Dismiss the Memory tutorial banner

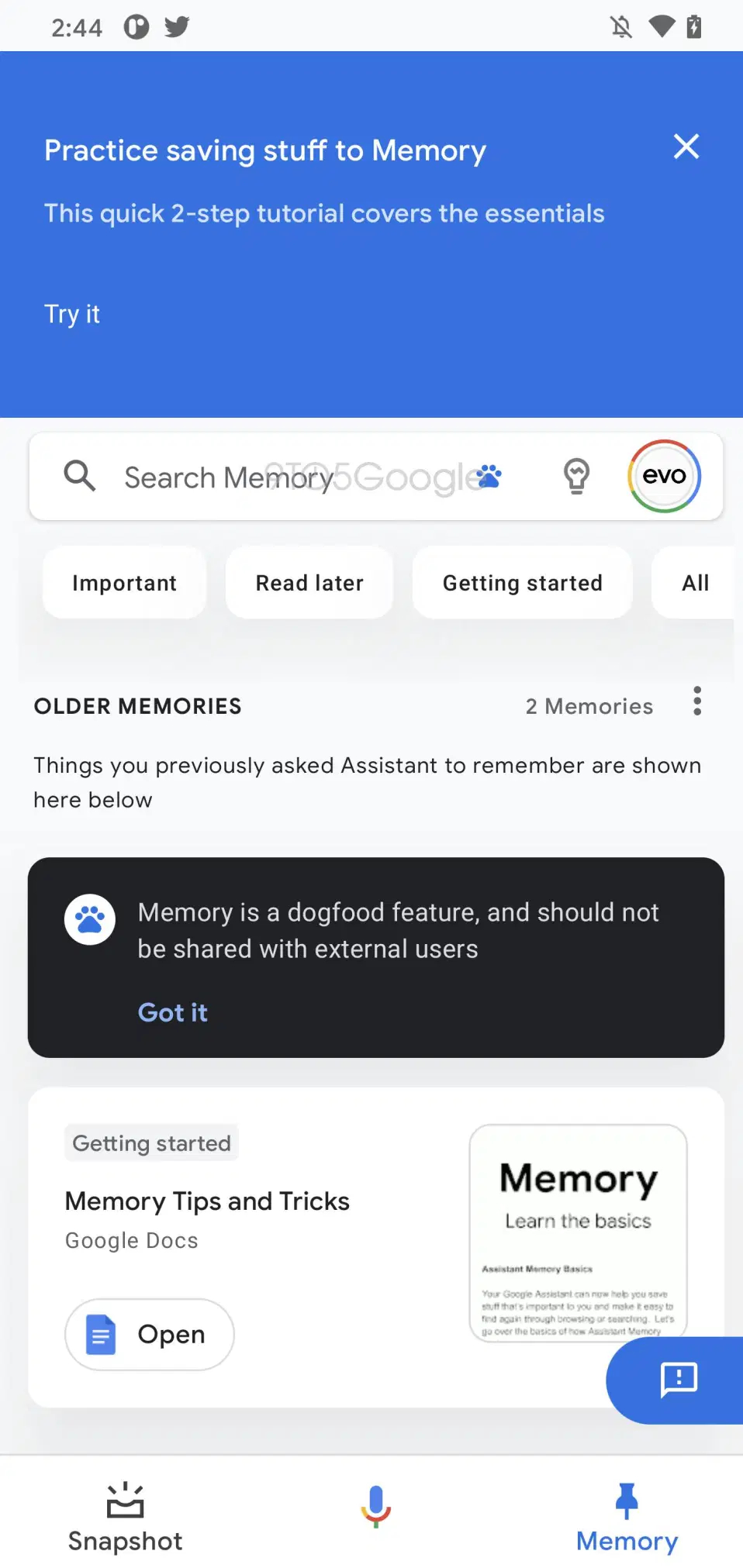coord(686,146)
